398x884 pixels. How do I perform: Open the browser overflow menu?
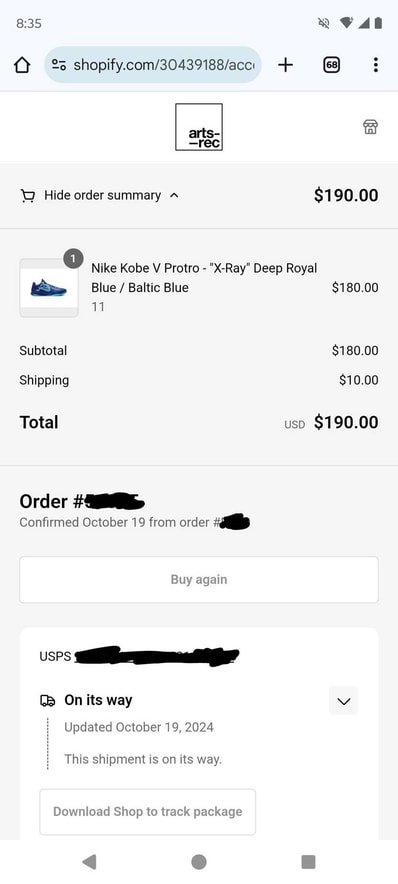coord(375,65)
